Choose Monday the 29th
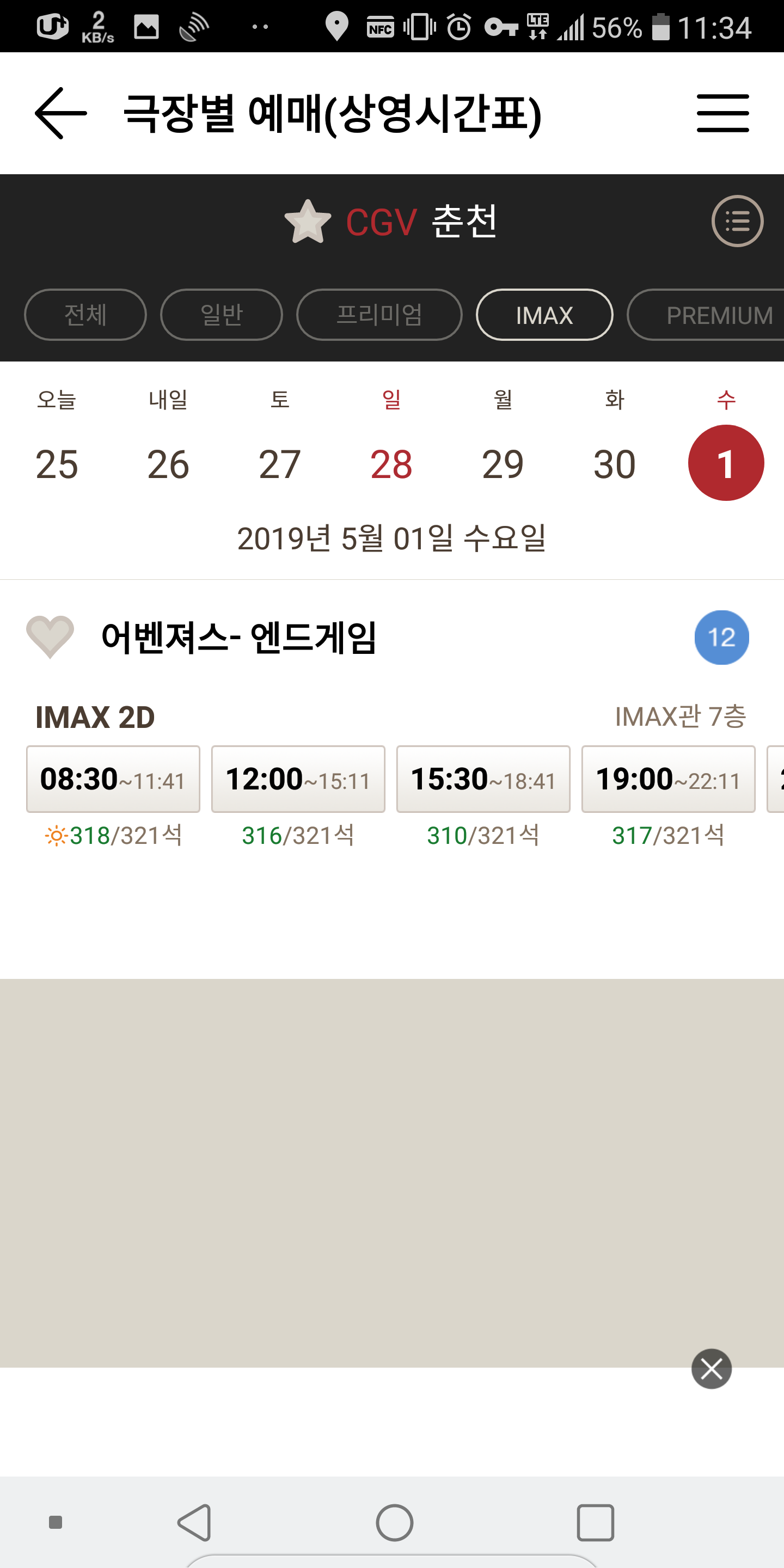The width and height of the screenshot is (784, 1568). (503, 464)
